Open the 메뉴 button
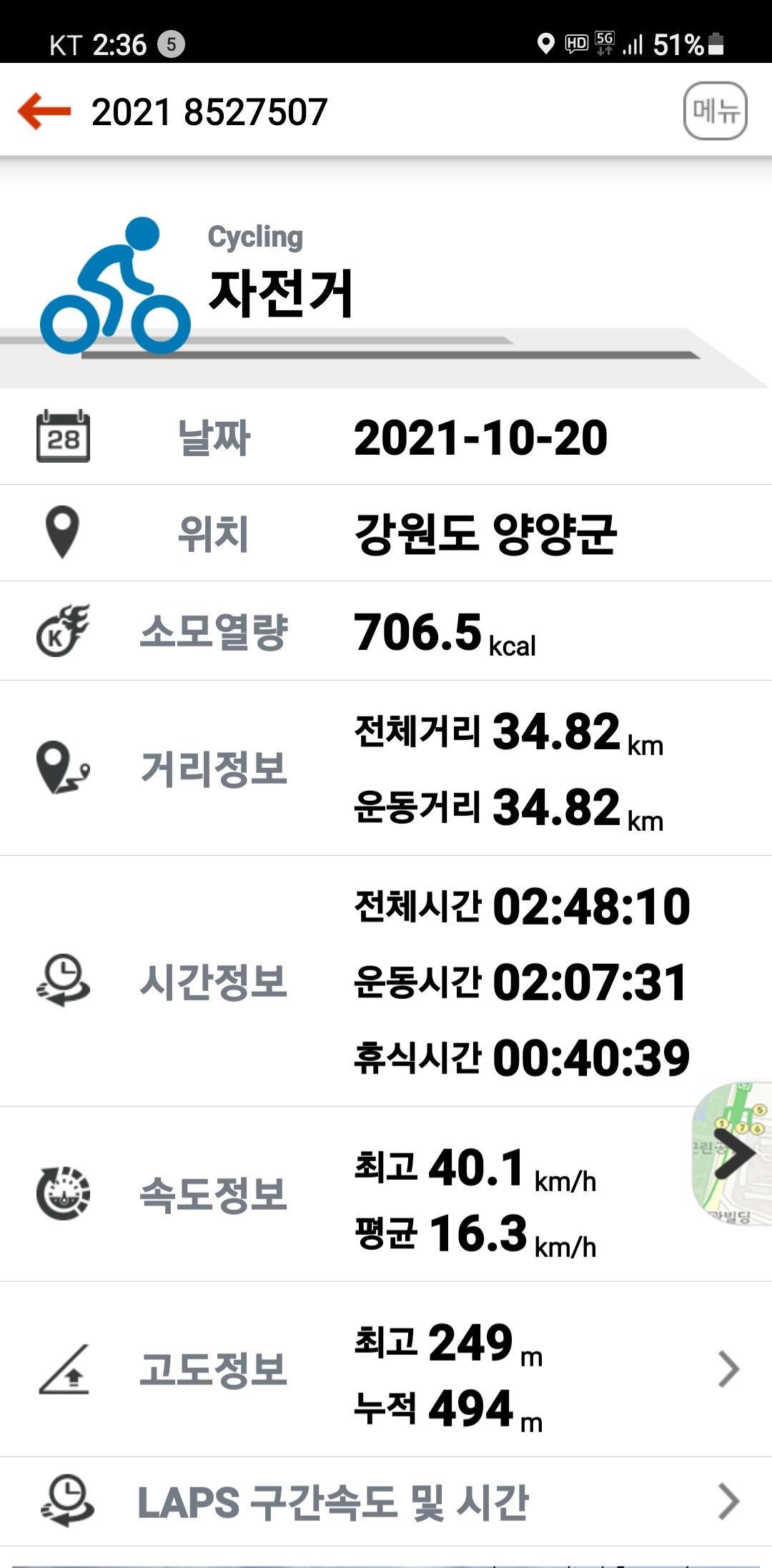The width and height of the screenshot is (772, 1568). 715,111
